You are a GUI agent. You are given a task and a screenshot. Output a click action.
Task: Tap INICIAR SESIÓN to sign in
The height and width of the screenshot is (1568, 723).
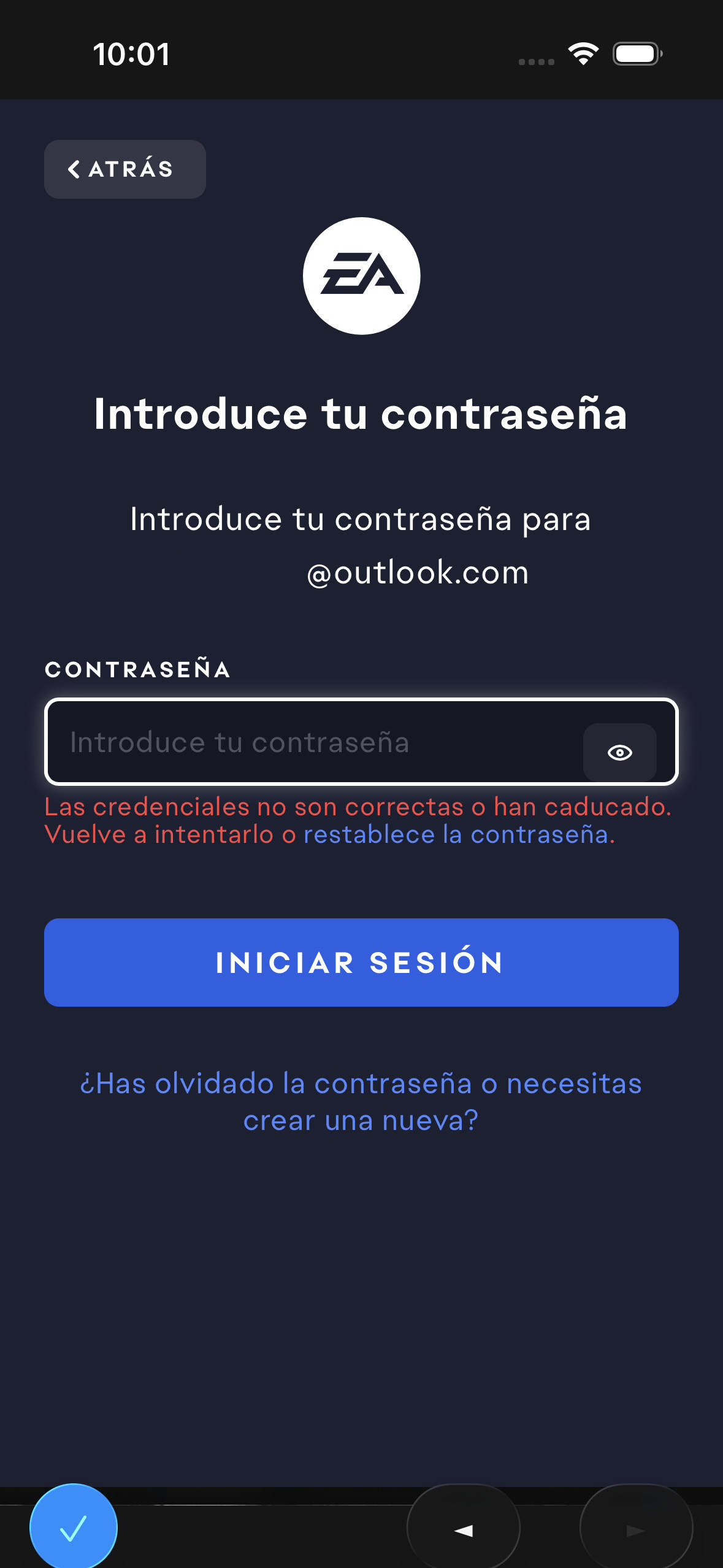[x=361, y=962]
